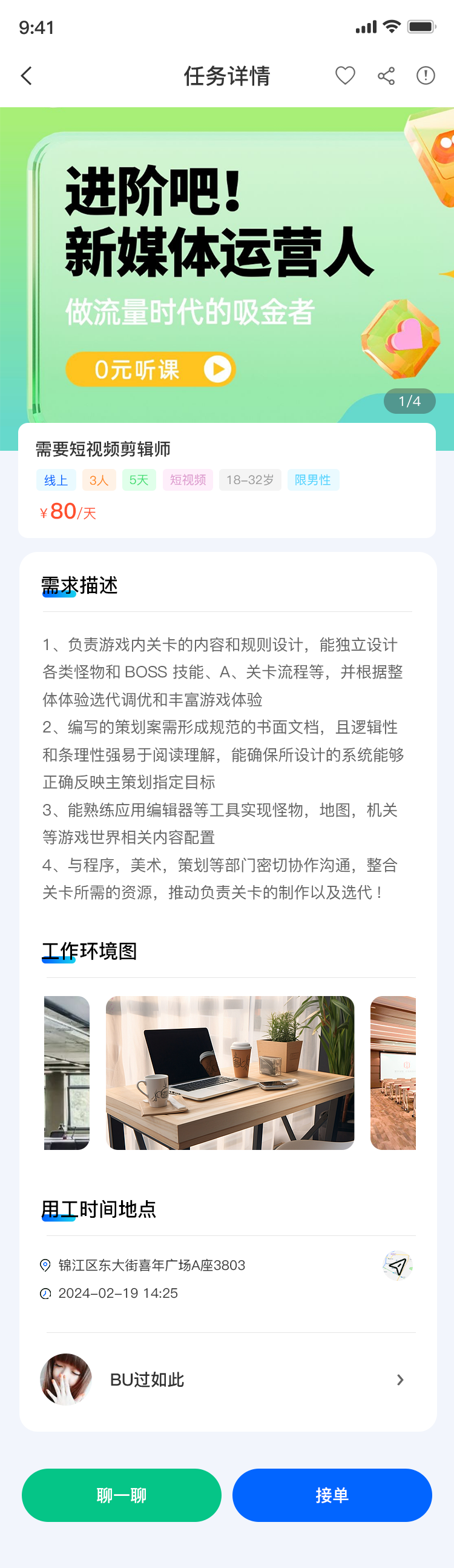Report this task via exclamation icon
Viewport: 454px width, 1568px height.
426,76
